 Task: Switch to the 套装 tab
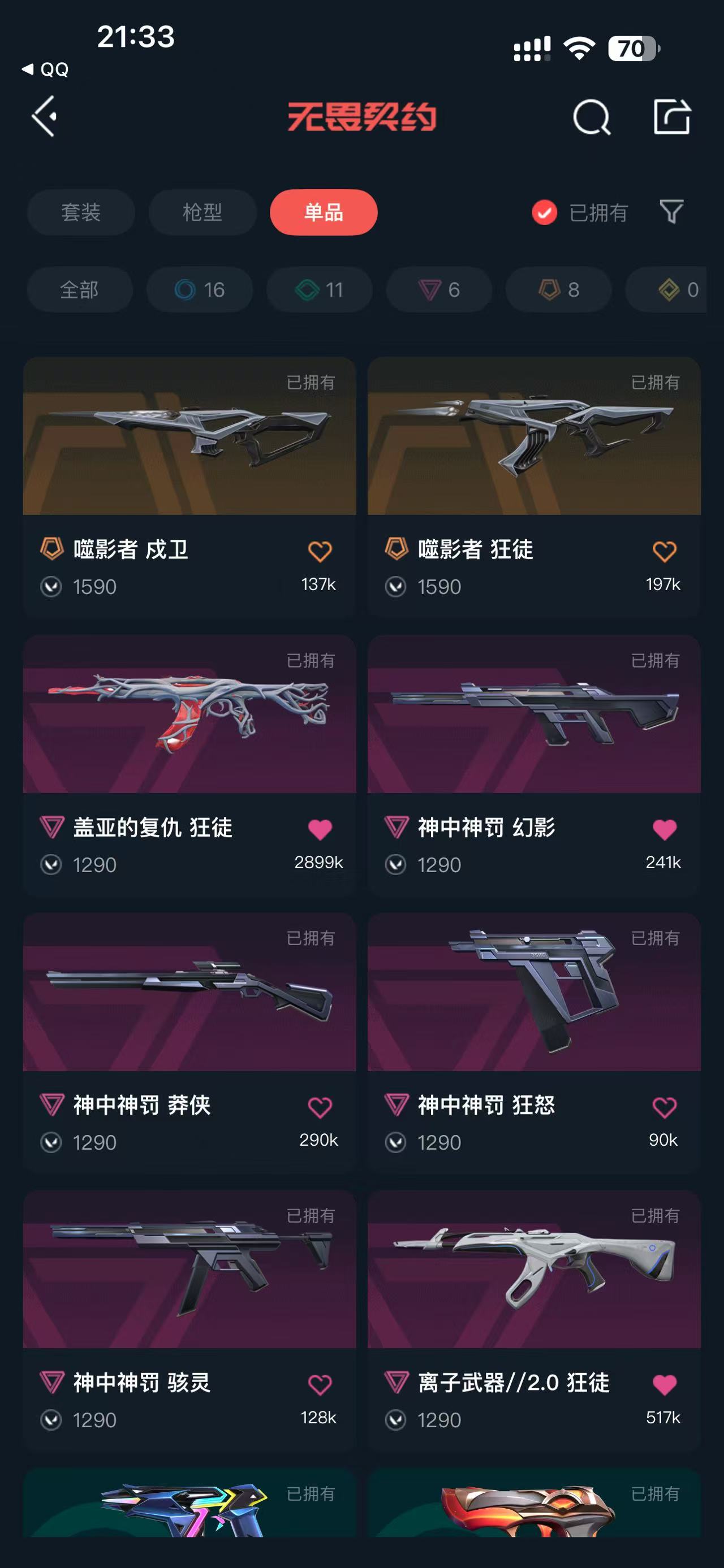click(81, 213)
